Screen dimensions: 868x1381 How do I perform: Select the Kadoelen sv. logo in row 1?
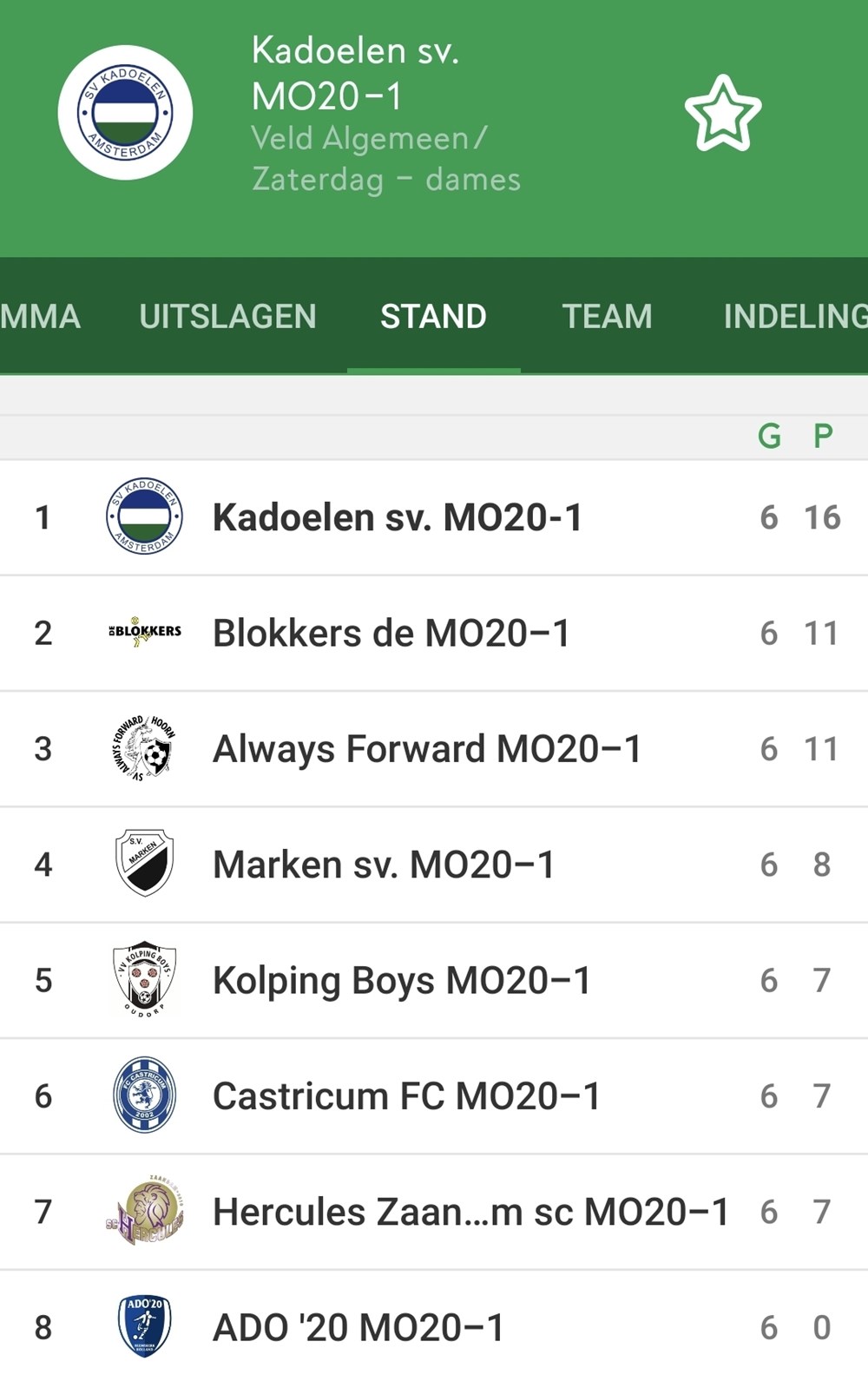[x=143, y=516]
